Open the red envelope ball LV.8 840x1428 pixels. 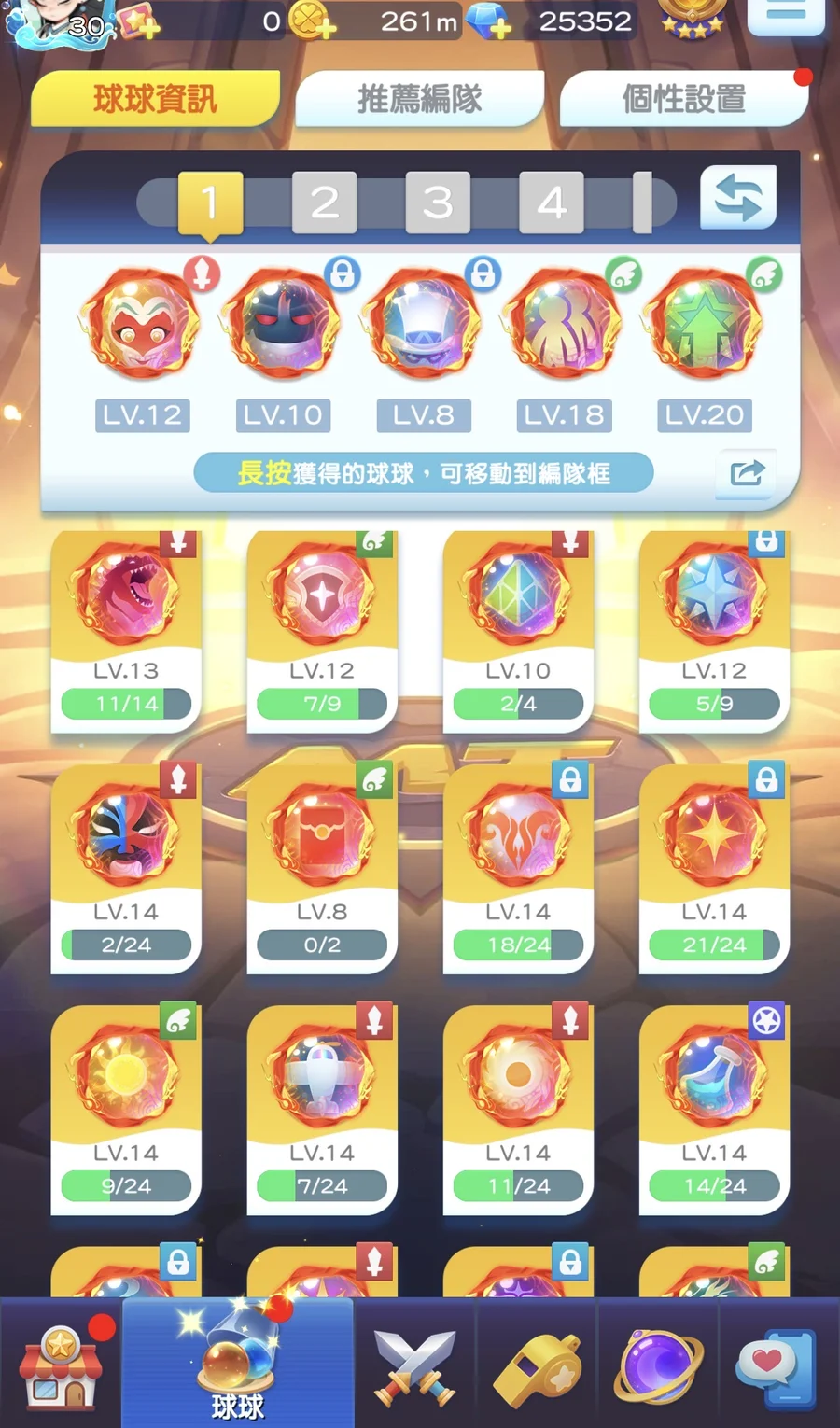322,868
